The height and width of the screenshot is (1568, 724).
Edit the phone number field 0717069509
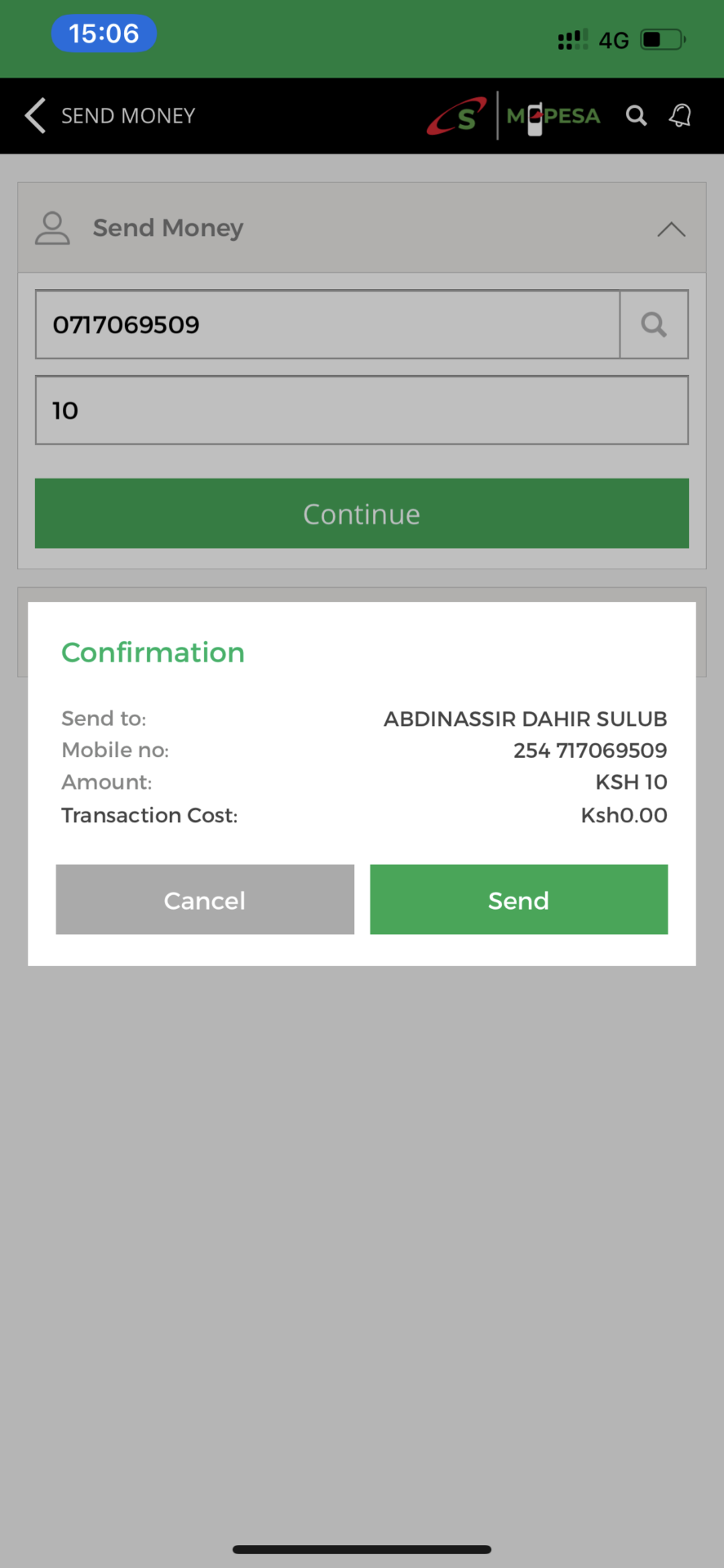tap(326, 325)
